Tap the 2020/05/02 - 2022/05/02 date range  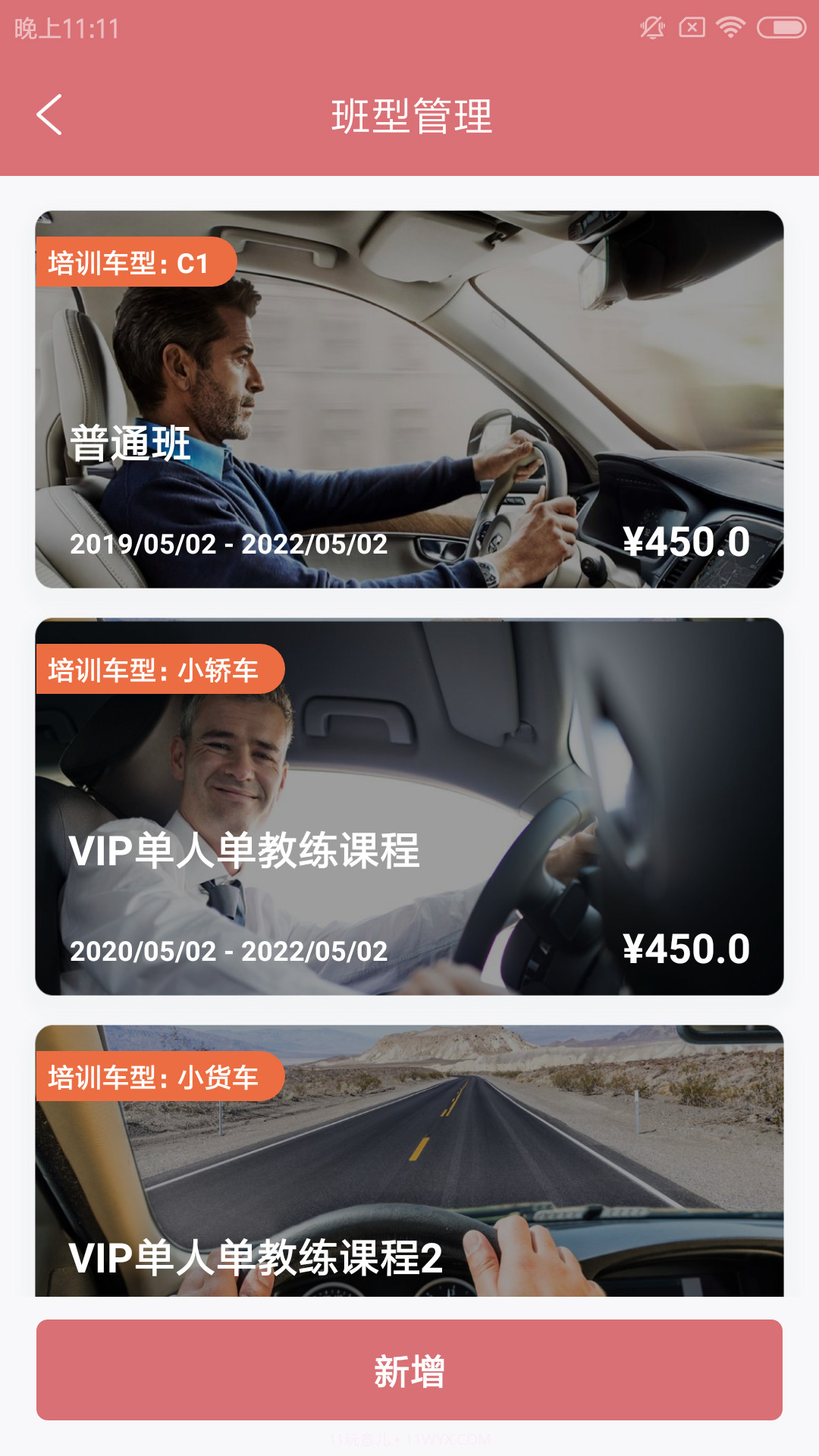click(x=227, y=950)
